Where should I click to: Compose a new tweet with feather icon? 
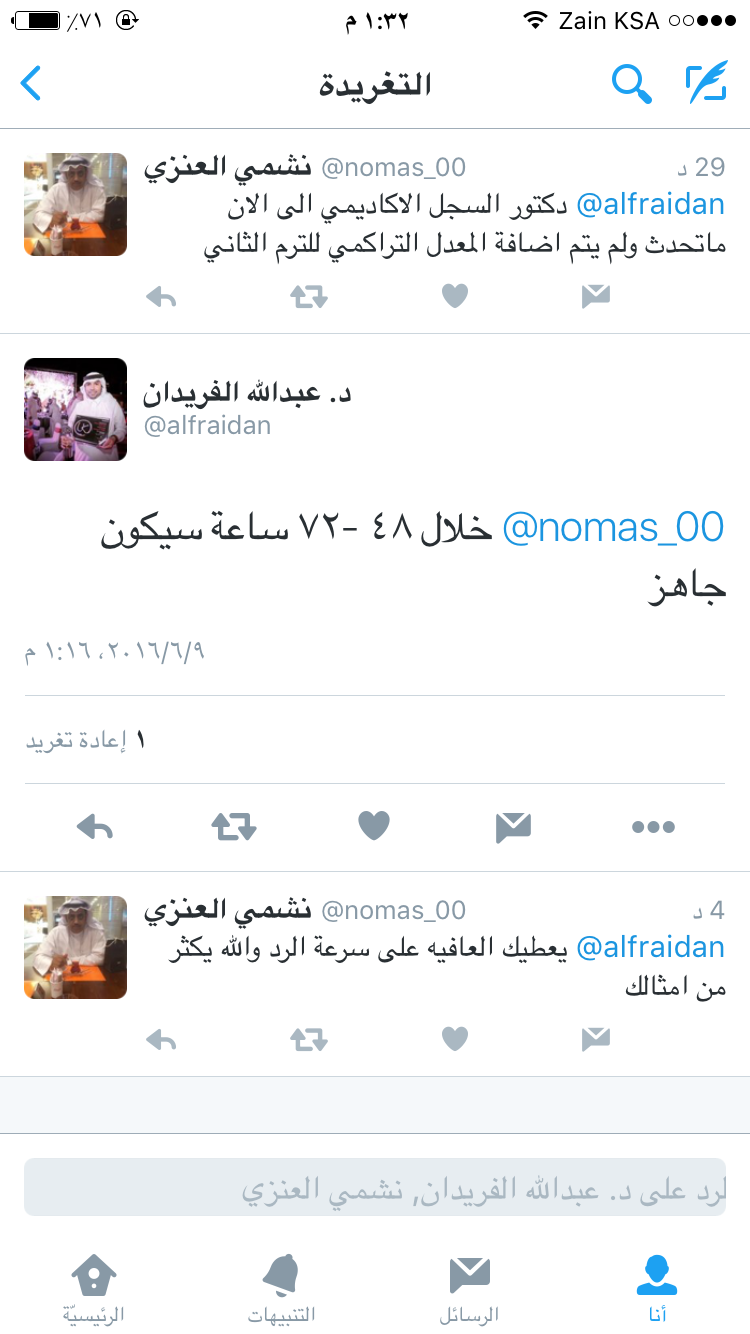coord(706,84)
